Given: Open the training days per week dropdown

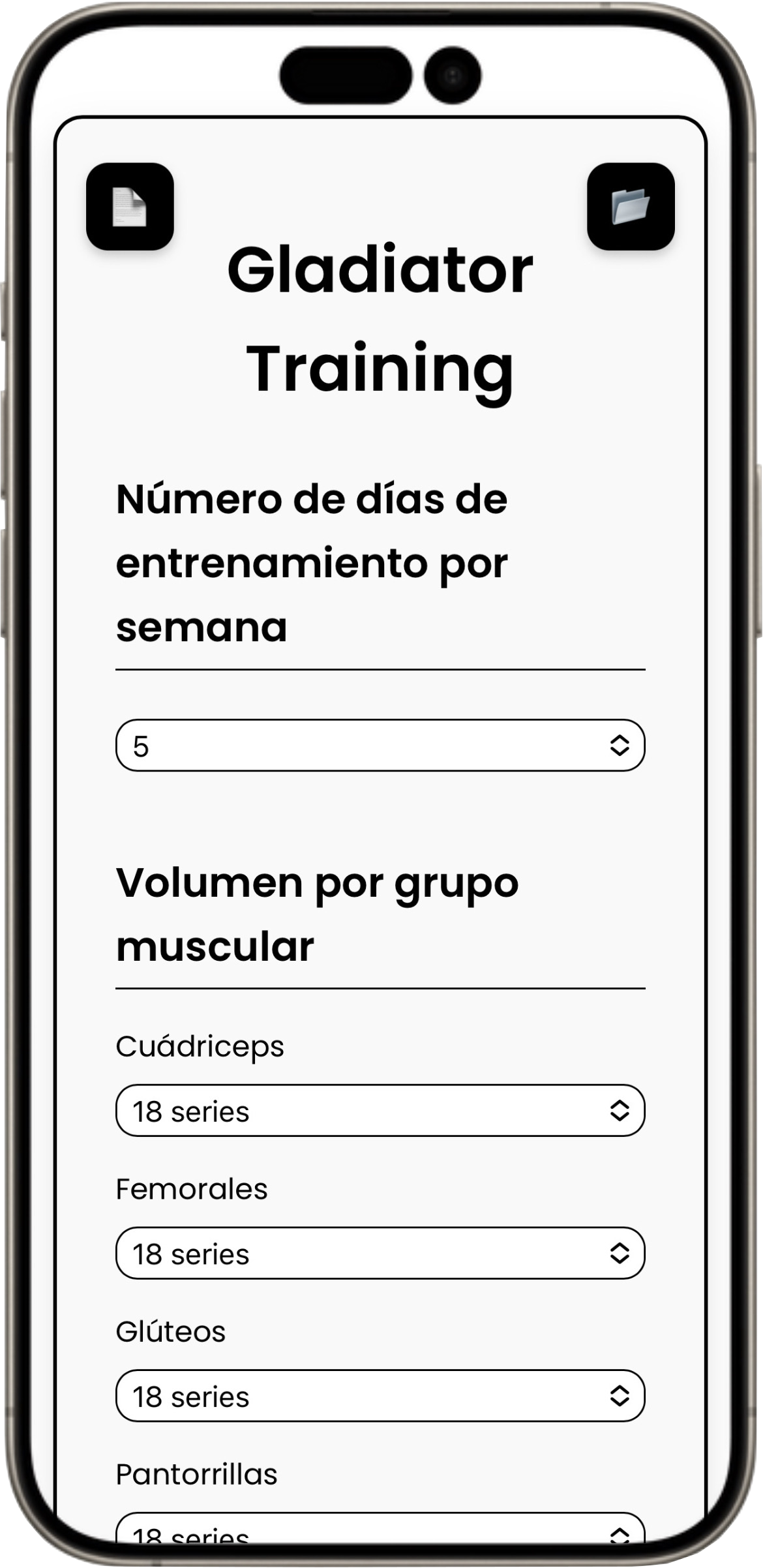Looking at the screenshot, I should pyautogui.click(x=380, y=746).
